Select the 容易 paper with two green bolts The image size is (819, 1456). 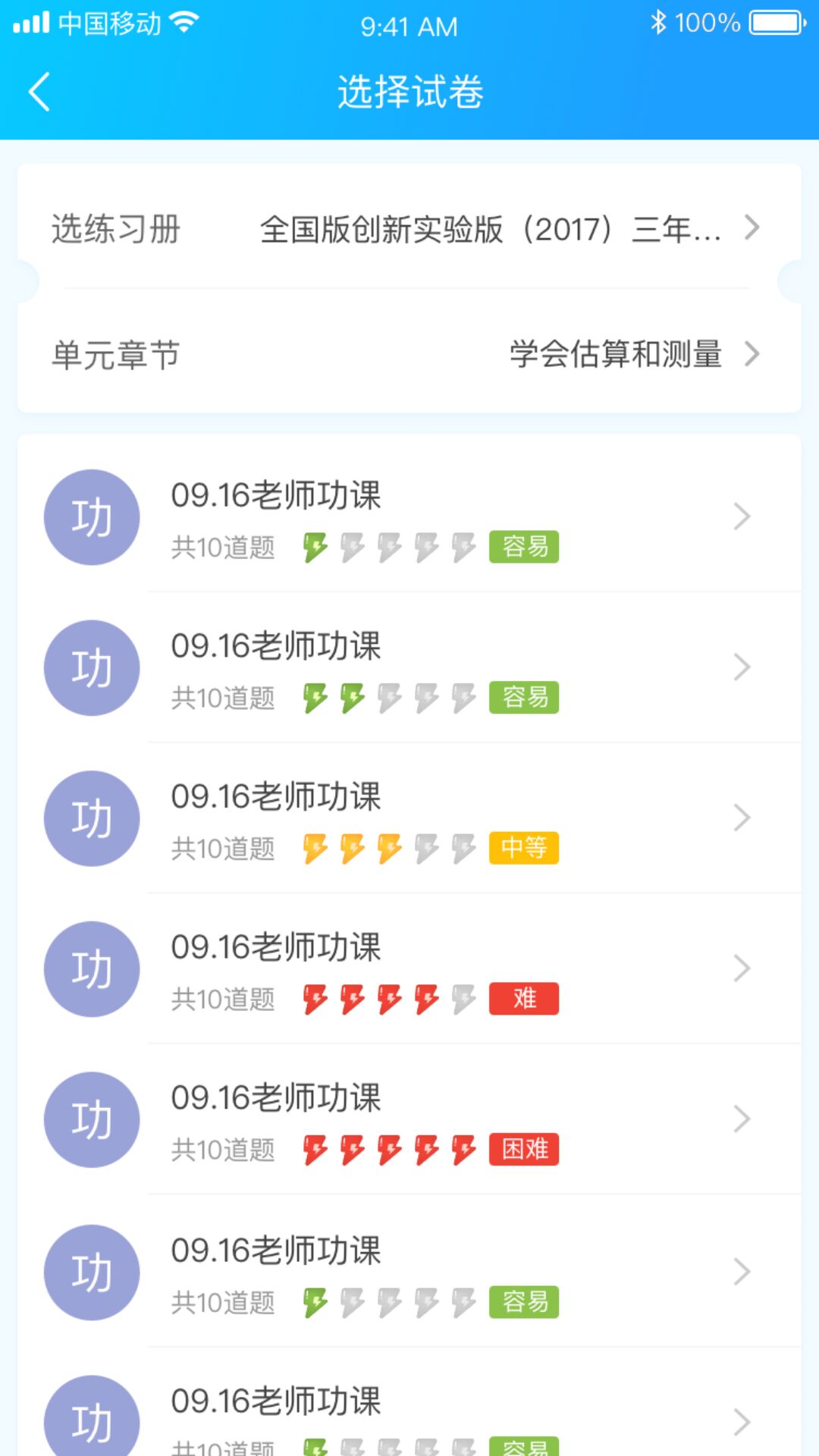click(x=409, y=667)
